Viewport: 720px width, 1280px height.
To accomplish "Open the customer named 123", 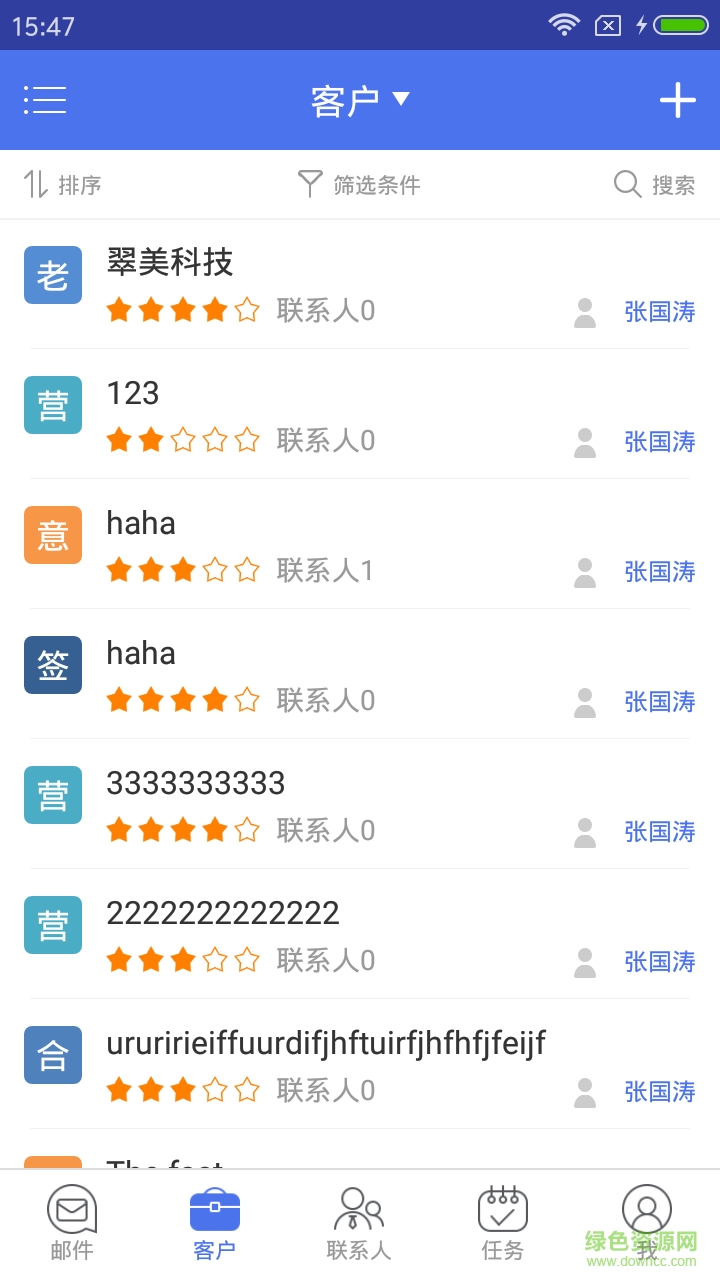I will [133, 393].
